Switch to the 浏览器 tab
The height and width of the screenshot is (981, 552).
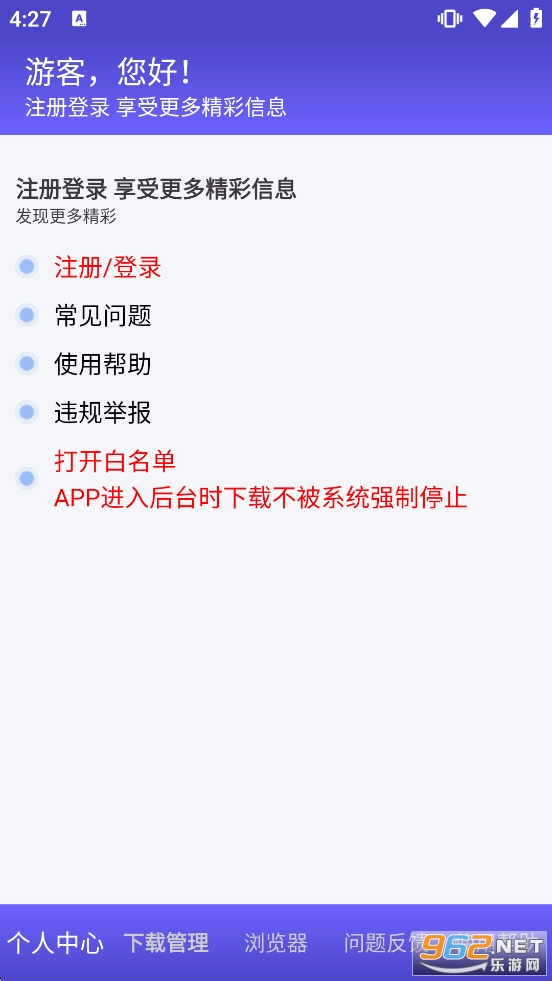[x=276, y=942]
